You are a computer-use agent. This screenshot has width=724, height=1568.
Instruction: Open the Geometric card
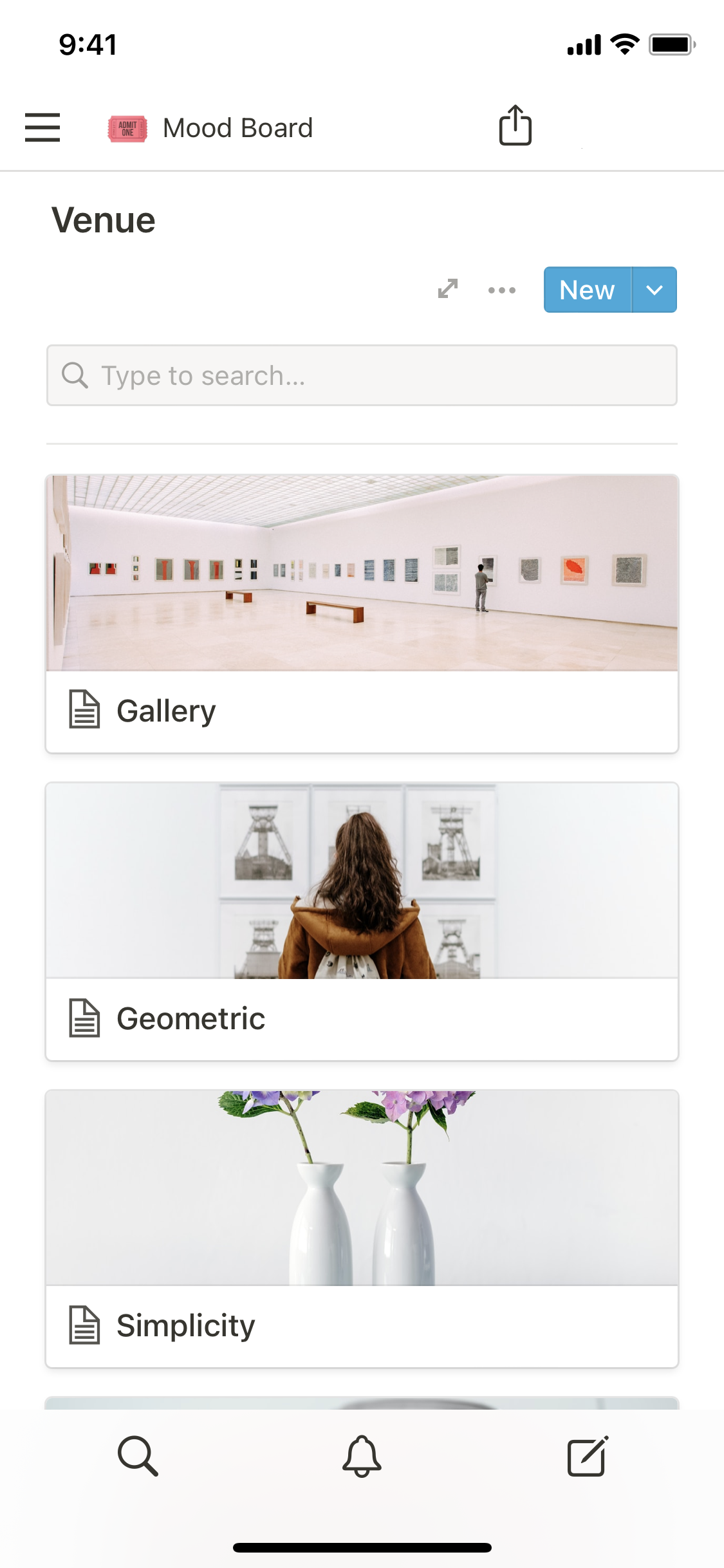pyautogui.click(x=362, y=921)
